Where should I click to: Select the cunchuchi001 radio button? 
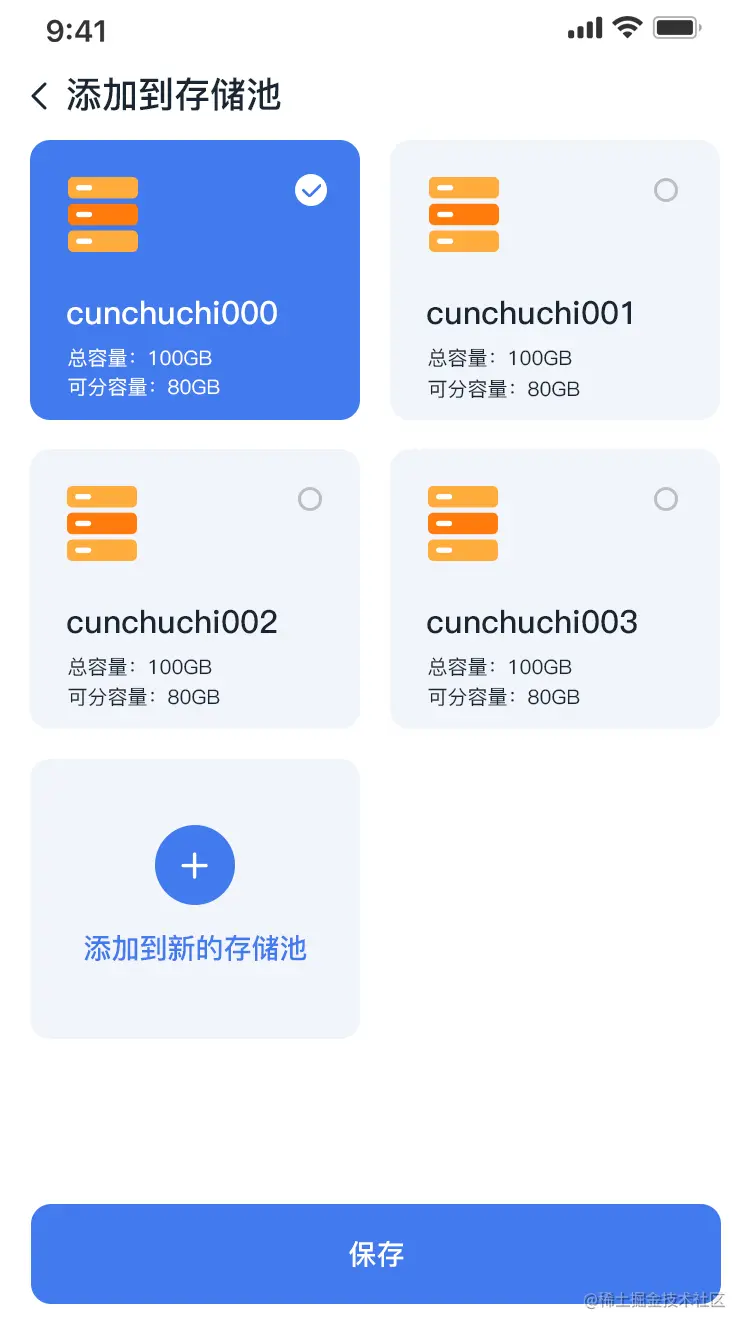(665, 190)
